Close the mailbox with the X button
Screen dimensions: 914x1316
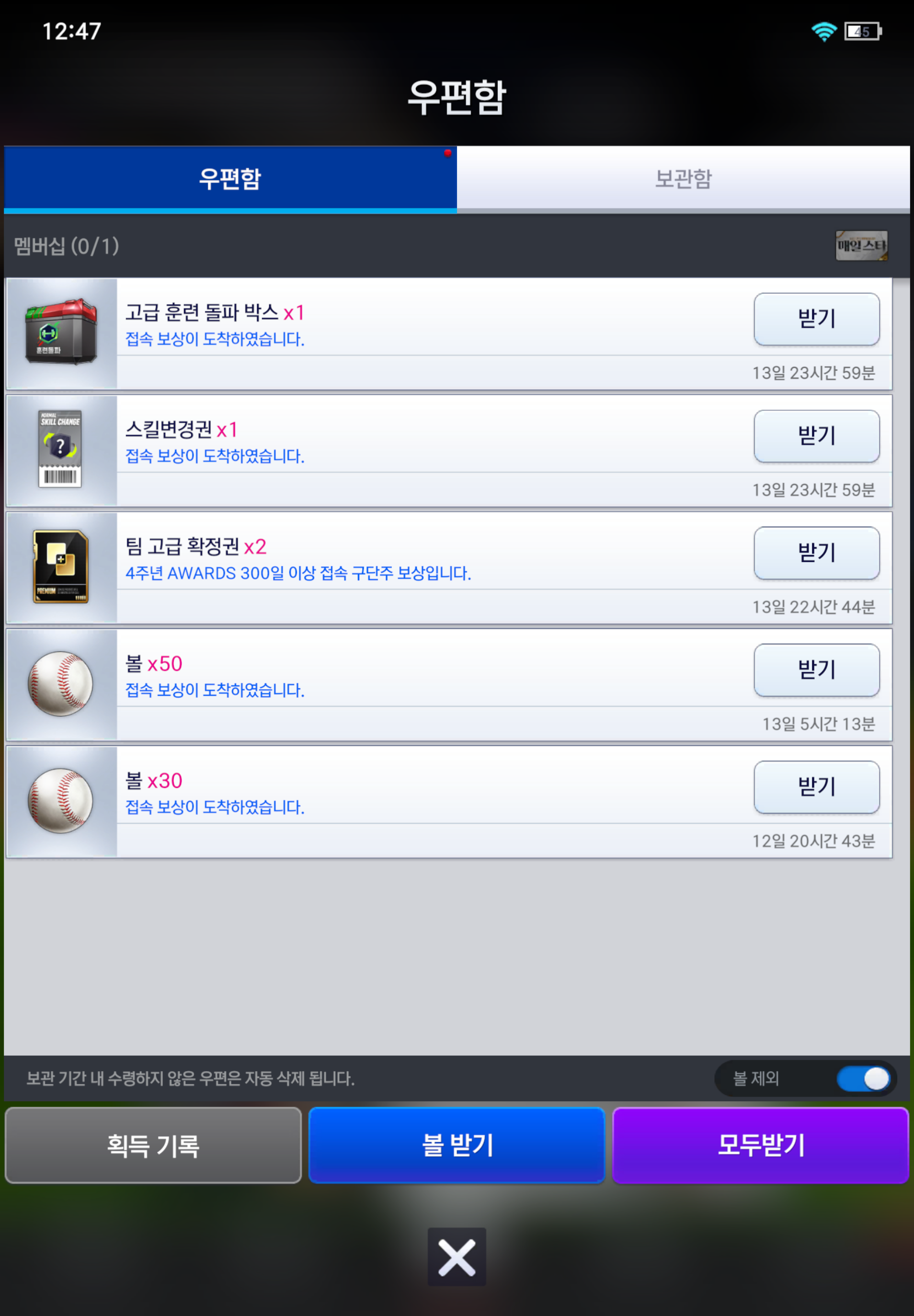point(457,1257)
